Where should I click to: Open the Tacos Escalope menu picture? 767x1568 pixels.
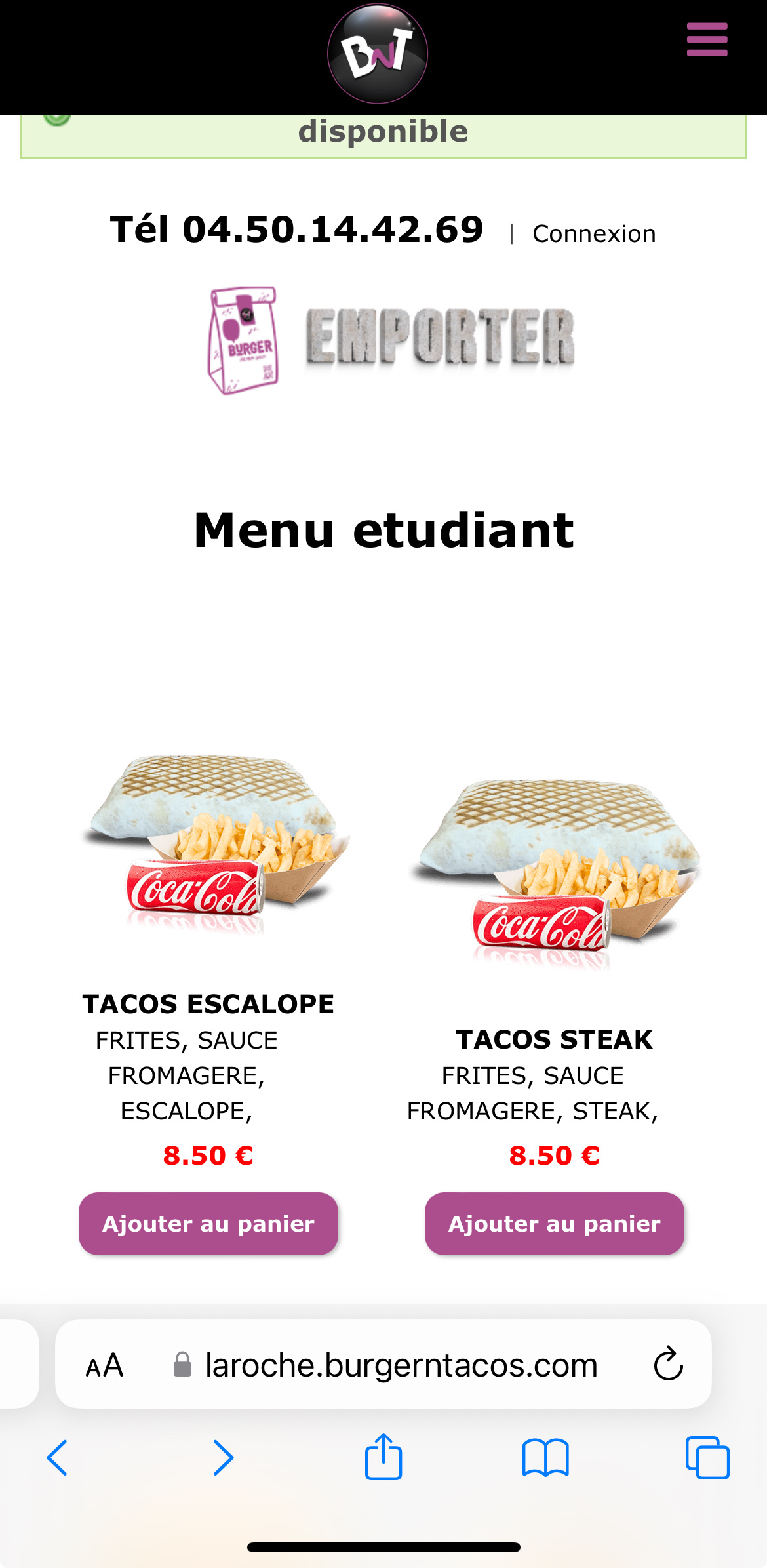pyautogui.click(x=215, y=843)
